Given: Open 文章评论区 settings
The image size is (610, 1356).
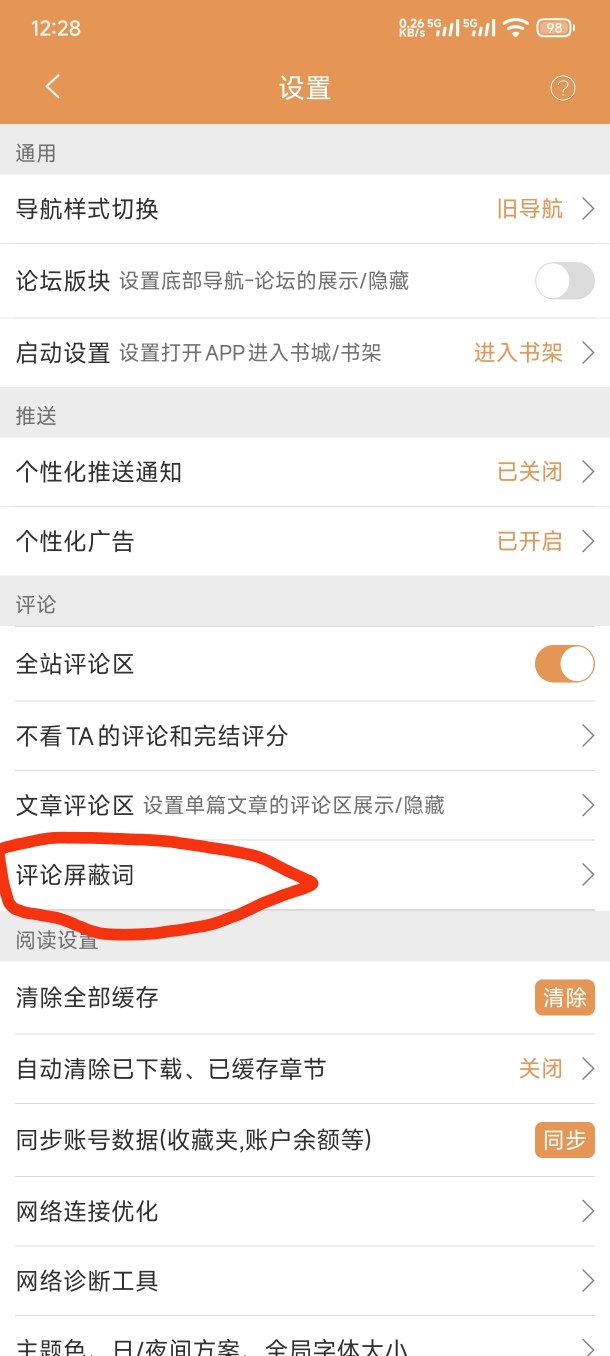Looking at the screenshot, I should click(305, 806).
